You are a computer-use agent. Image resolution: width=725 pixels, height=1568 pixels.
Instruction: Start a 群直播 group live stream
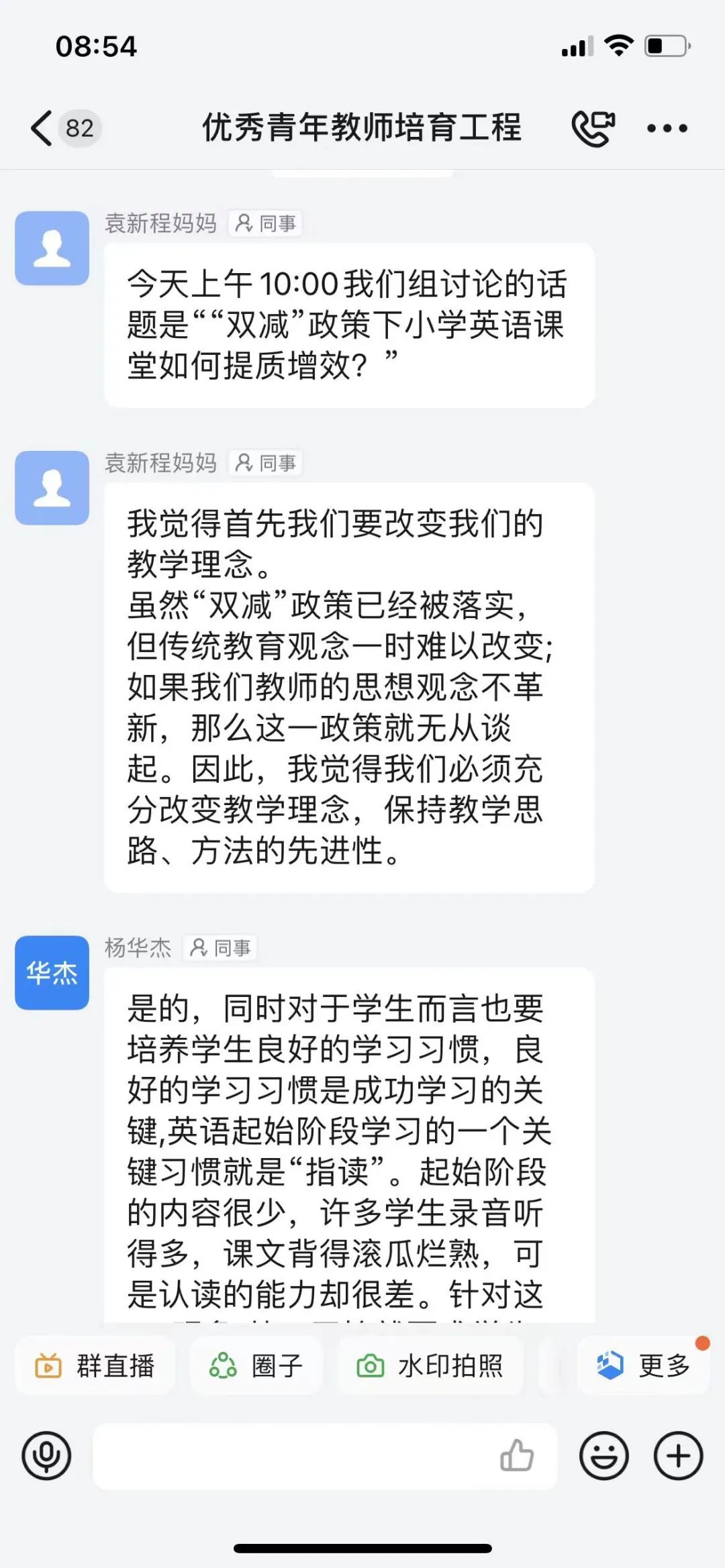pos(95,1365)
